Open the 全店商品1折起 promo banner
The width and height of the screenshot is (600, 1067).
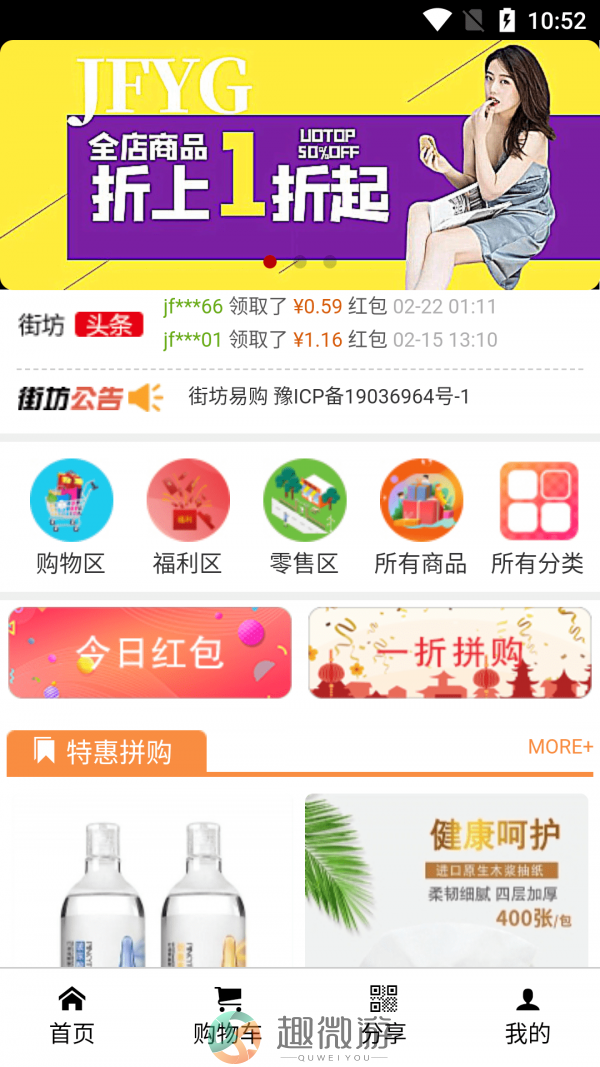[300, 165]
